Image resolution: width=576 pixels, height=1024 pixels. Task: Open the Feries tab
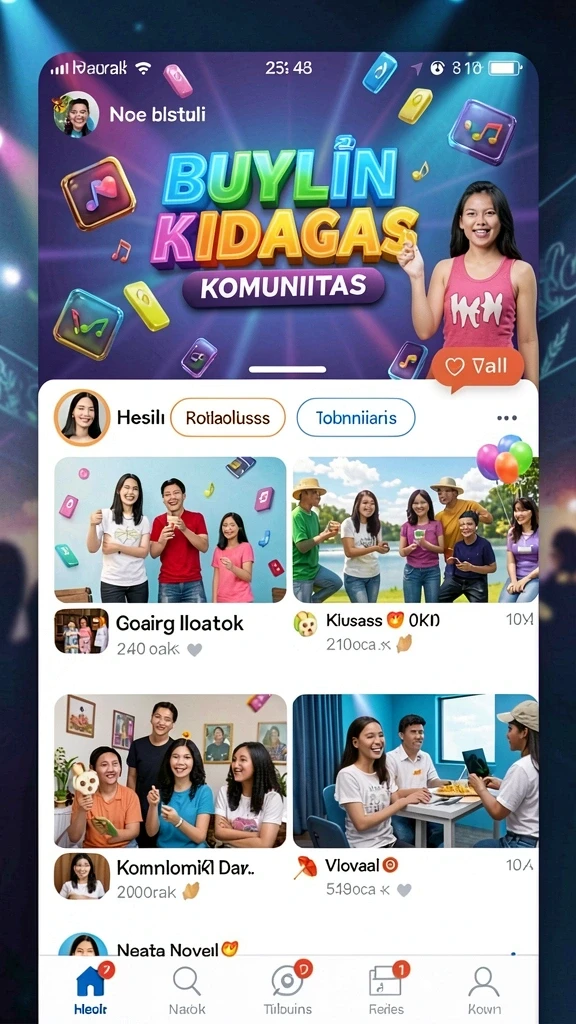coord(386,989)
